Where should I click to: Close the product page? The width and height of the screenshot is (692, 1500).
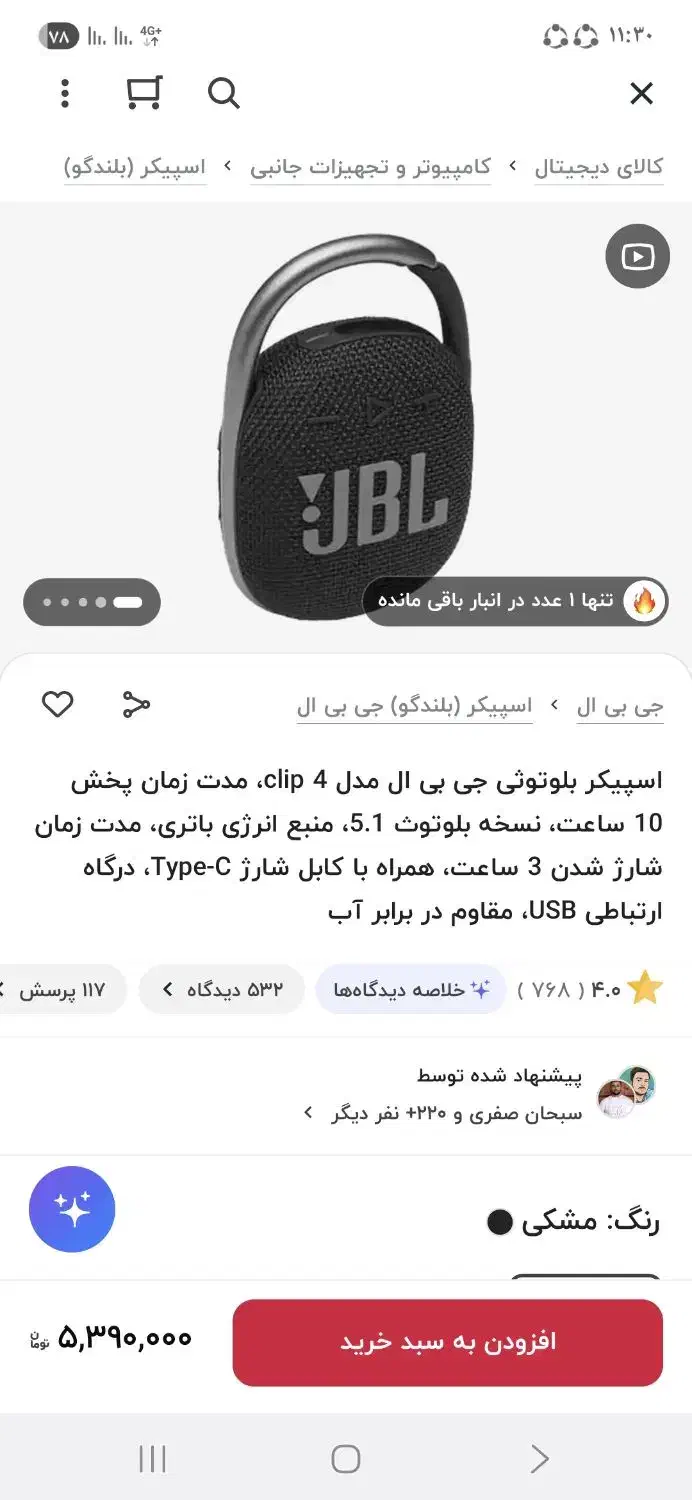641,94
